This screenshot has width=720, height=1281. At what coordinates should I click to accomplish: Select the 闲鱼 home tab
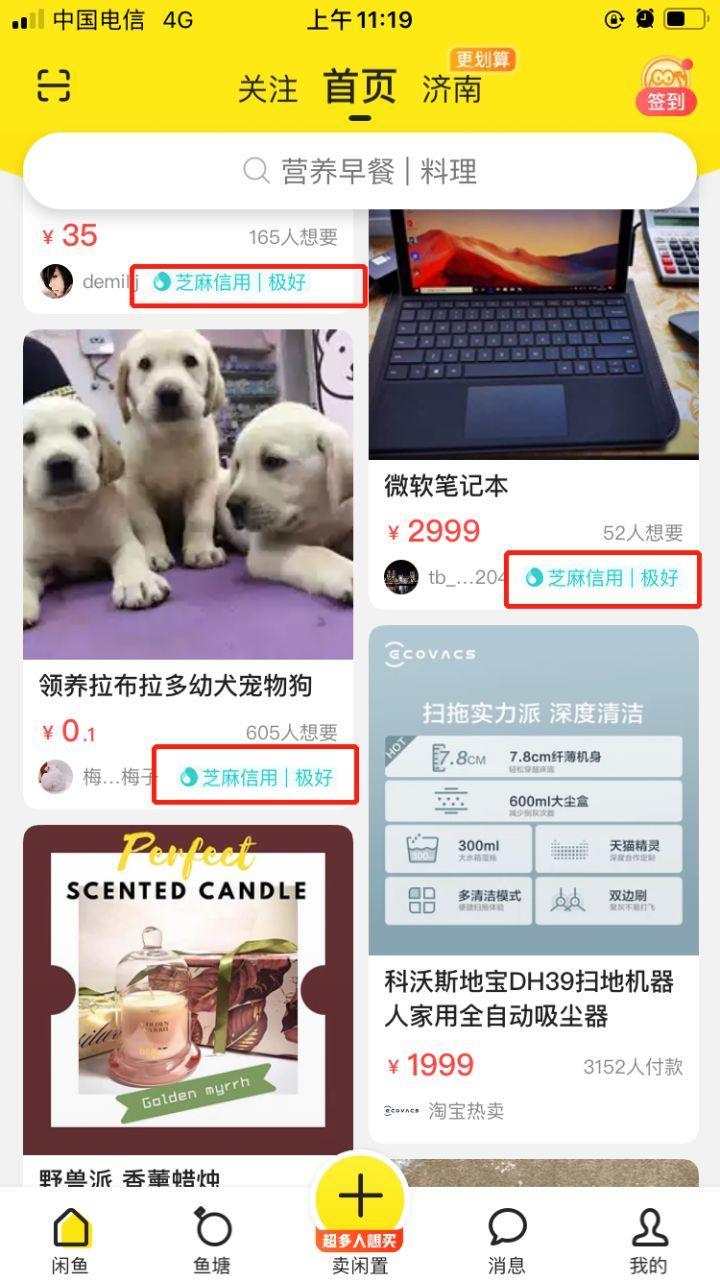pos(70,1240)
